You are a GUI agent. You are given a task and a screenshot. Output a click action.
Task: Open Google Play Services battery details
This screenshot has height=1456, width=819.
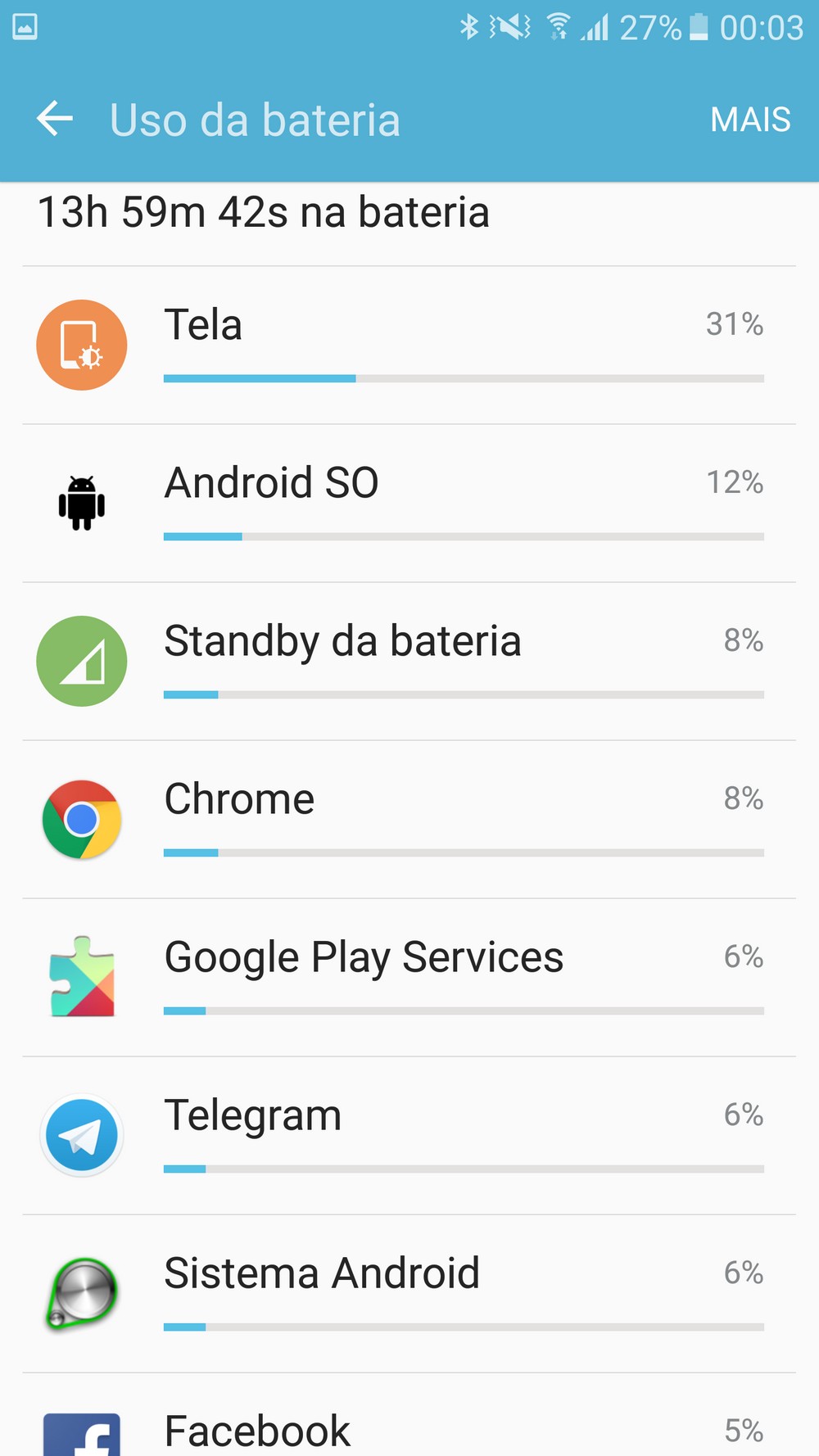(x=409, y=977)
